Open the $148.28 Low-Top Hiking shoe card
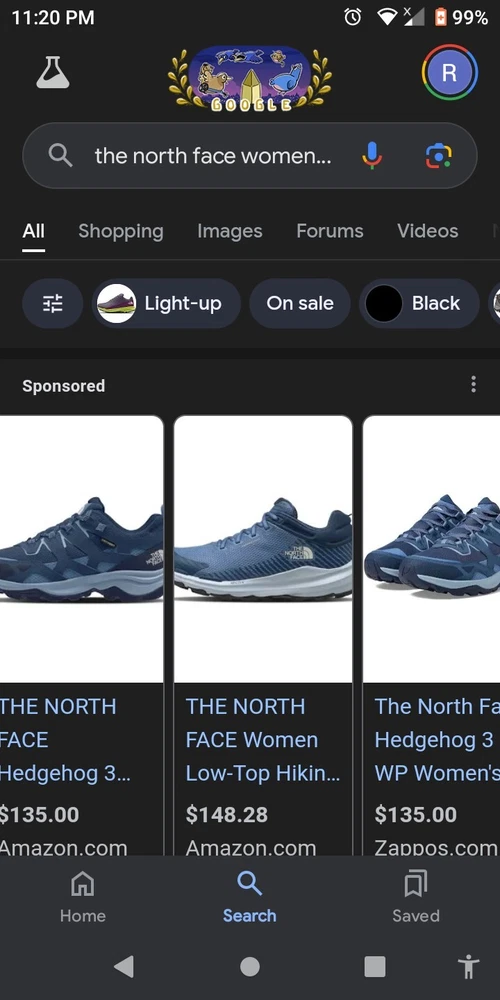This screenshot has width=500, height=1000. pyautogui.click(x=263, y=635)
